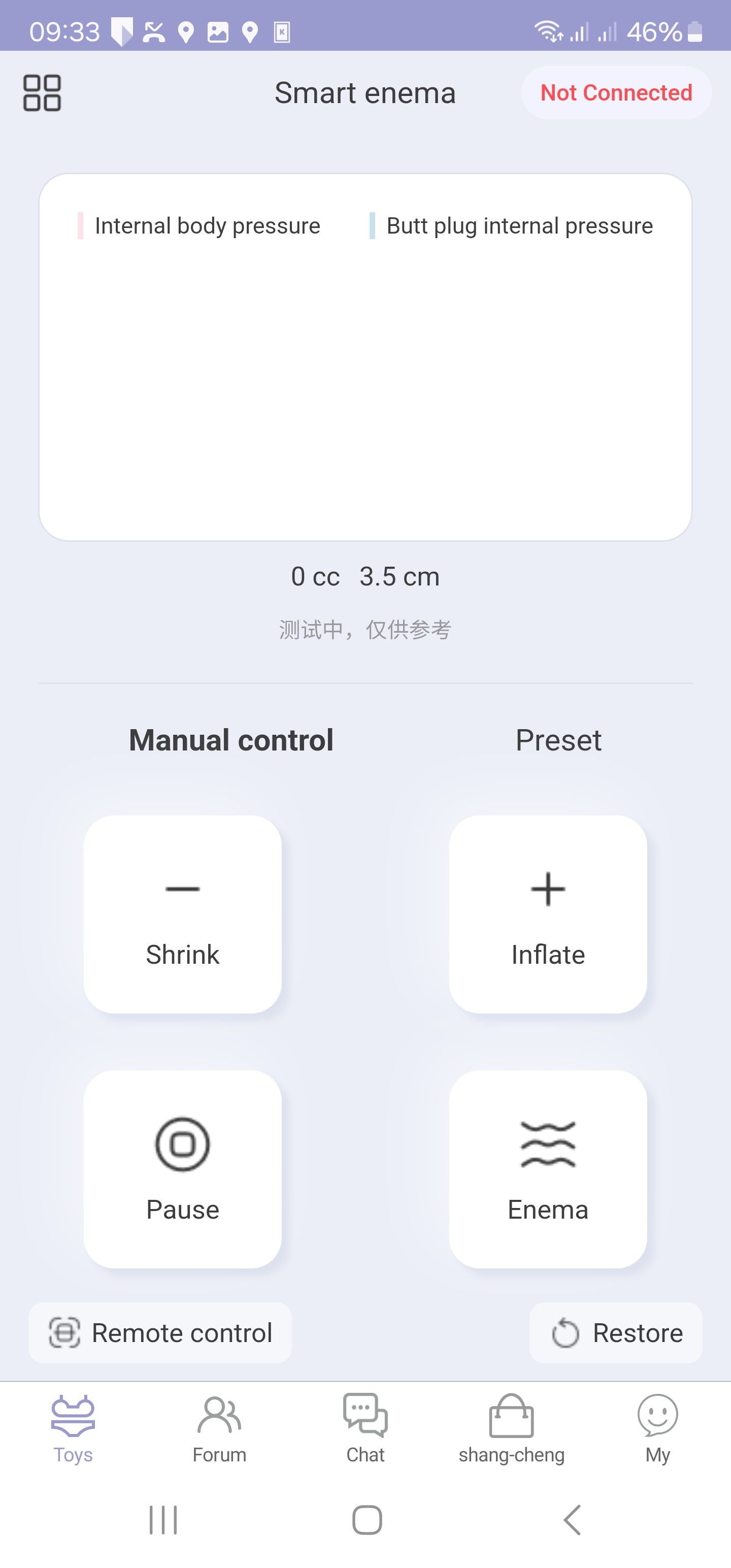731x1568 pixels.
Task: Tap the Inflate button
Action: pyautogui.click(x=548, y=914)
